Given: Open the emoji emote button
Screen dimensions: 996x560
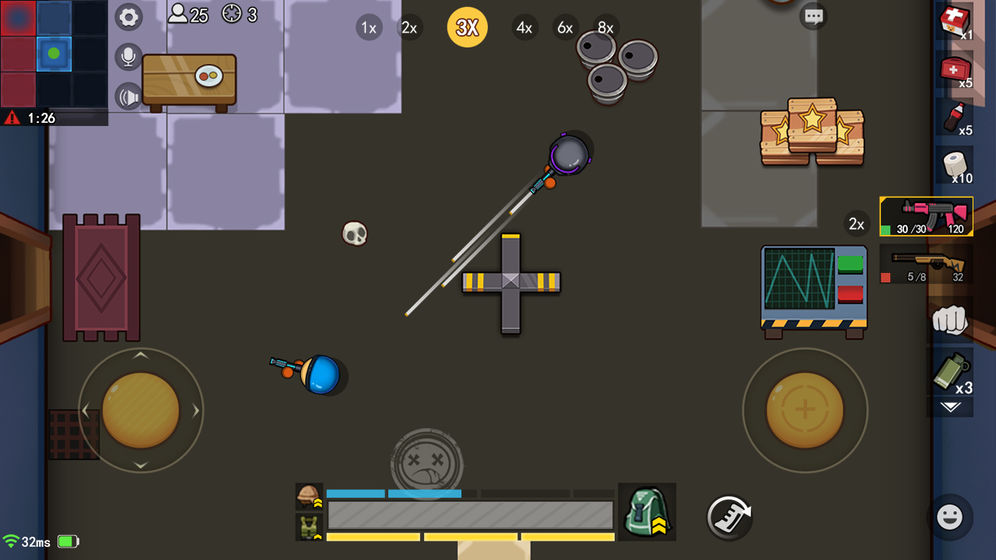Looking at the screenshot, I should (950, 517).
